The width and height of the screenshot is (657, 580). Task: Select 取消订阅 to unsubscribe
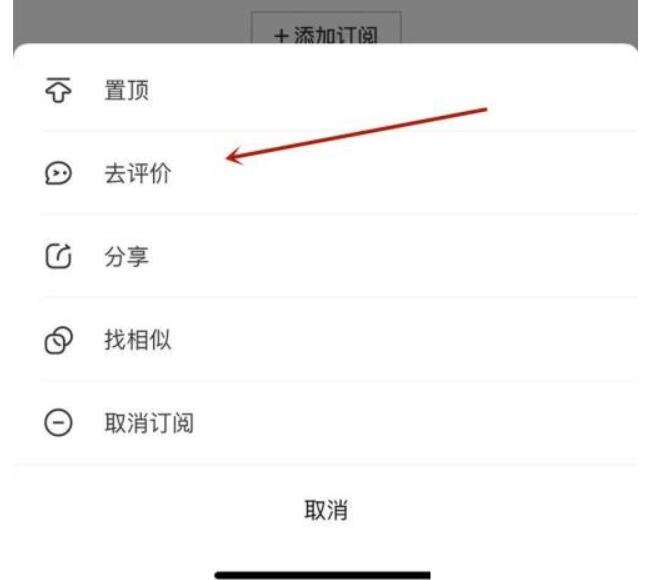coord(149,424)
